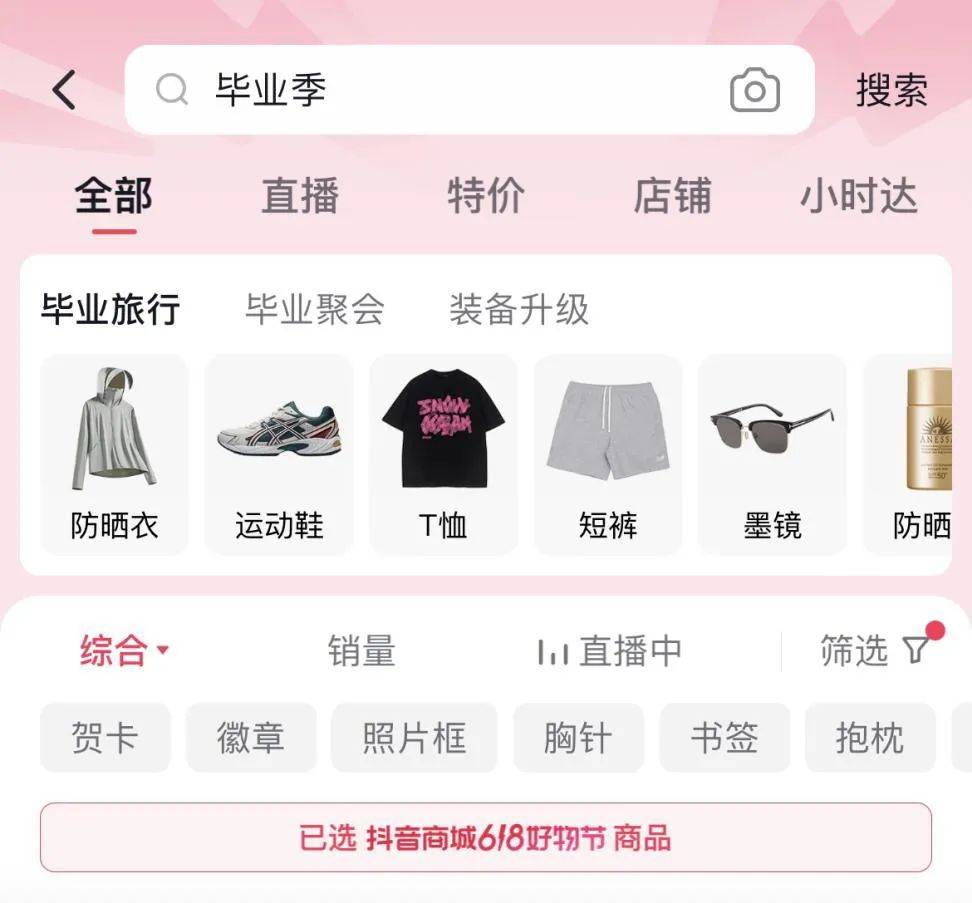Open the 防晒衣 category tile

tap(114, 455)
